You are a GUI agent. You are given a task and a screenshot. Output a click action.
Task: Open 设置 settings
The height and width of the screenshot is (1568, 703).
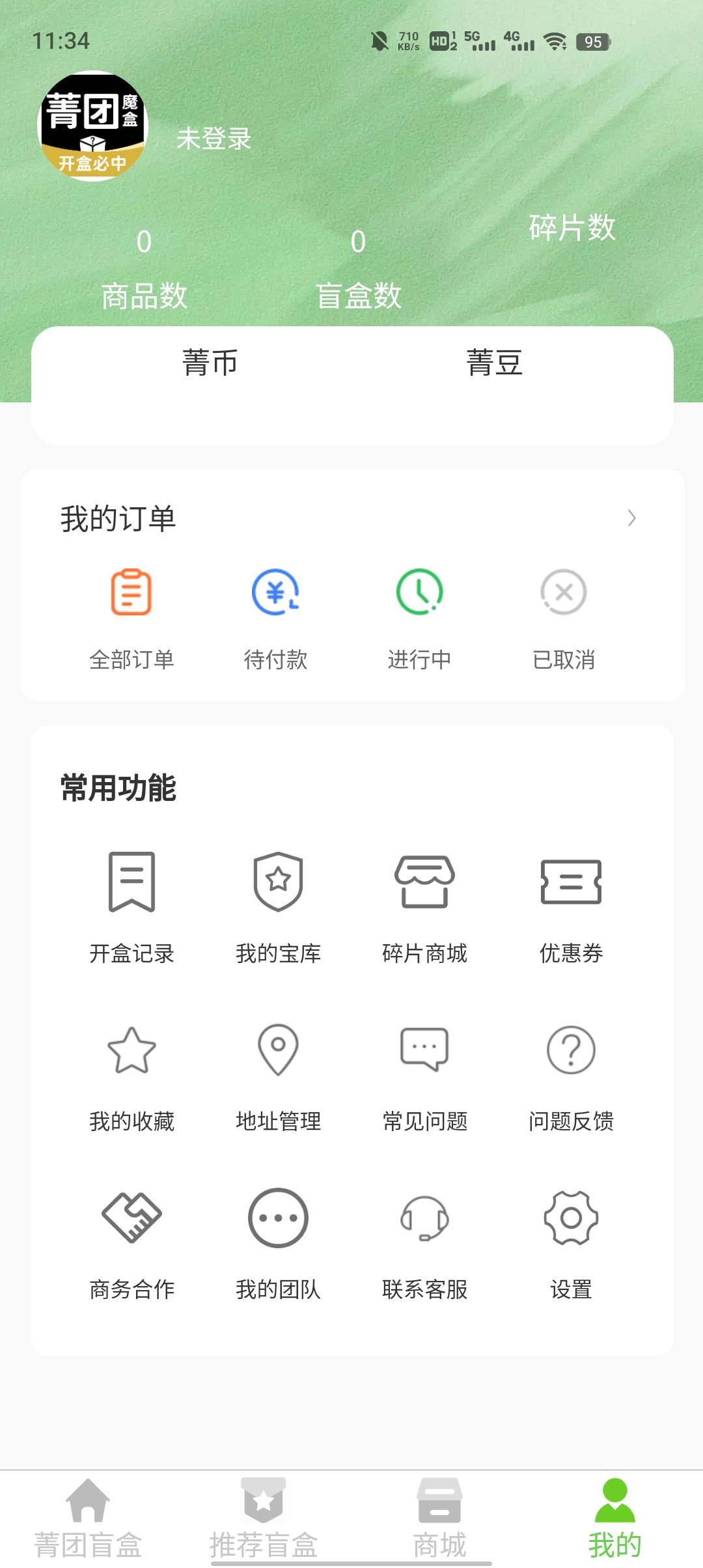tap(571, 1240)
